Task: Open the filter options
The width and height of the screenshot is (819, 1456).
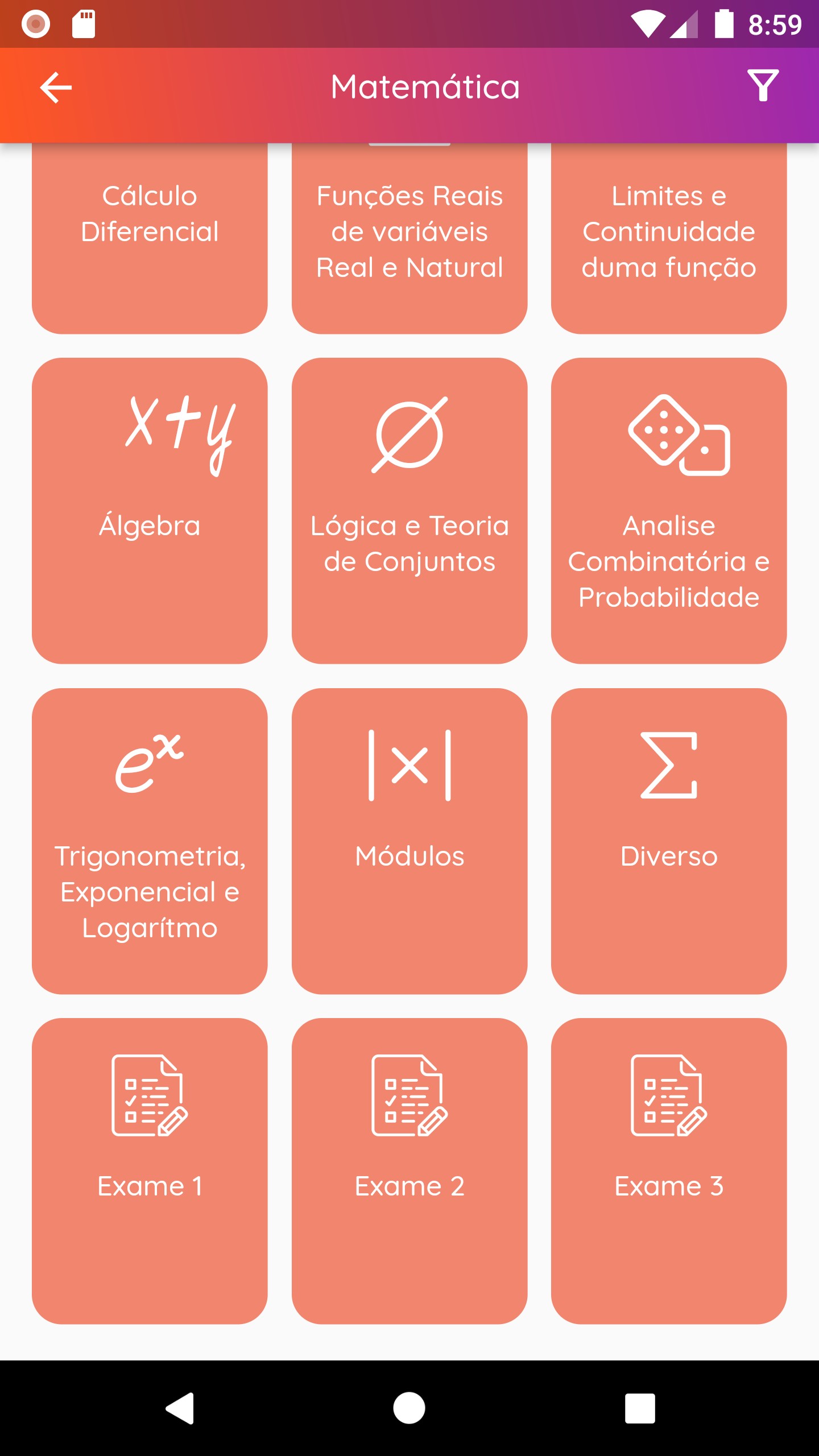Action: coord(762,86)
